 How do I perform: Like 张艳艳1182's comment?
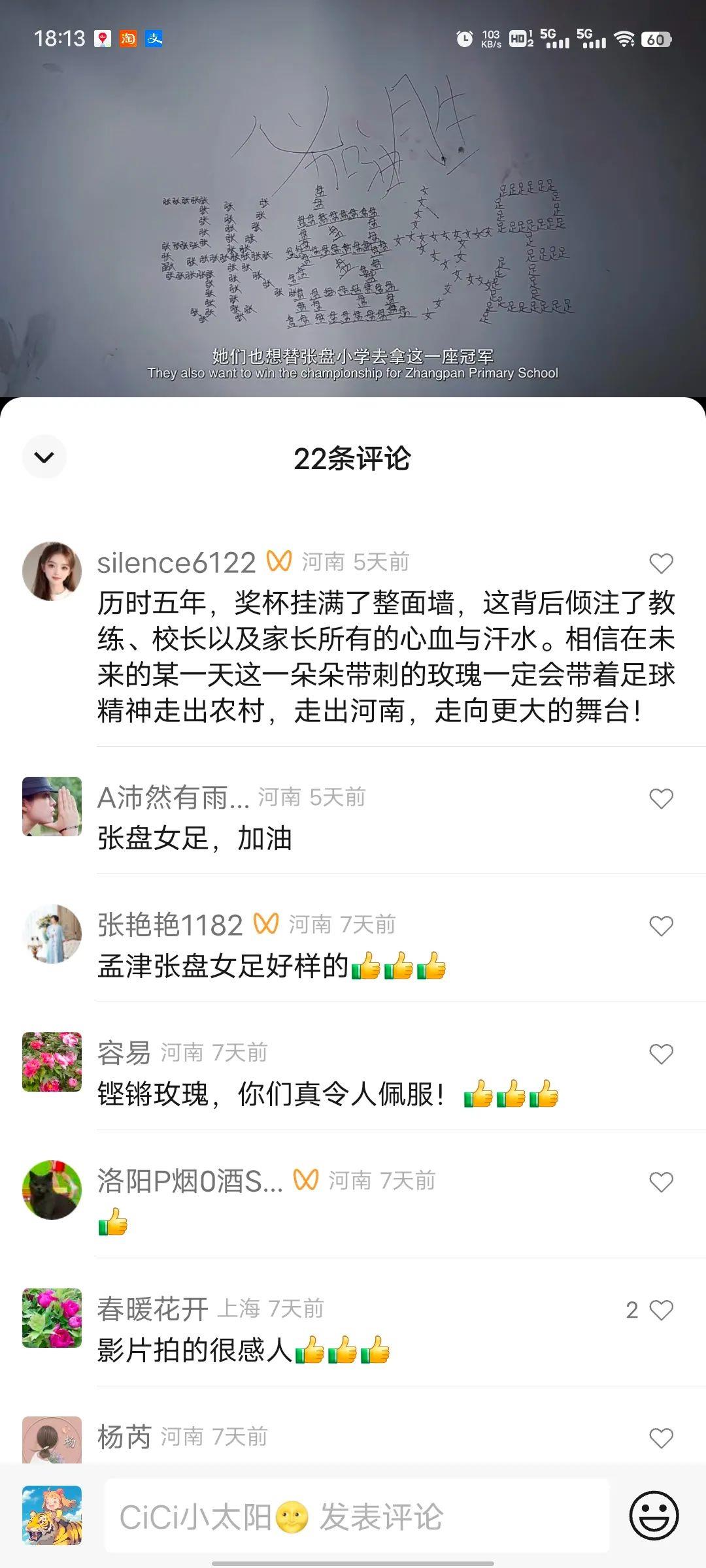pyautogui.click(x=661, y=926)
